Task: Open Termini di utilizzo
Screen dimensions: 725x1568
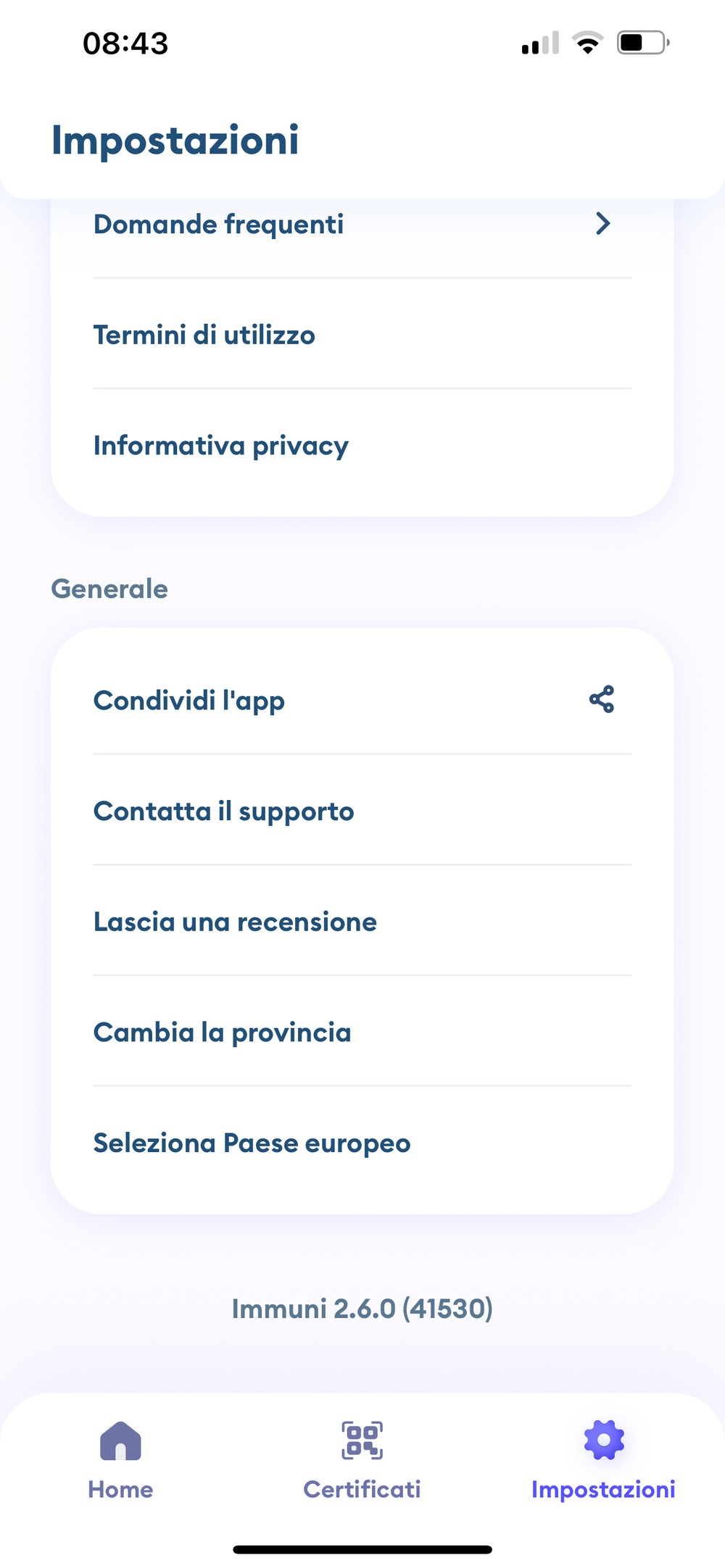Action: pyautogui.click(x=362, y=334)
